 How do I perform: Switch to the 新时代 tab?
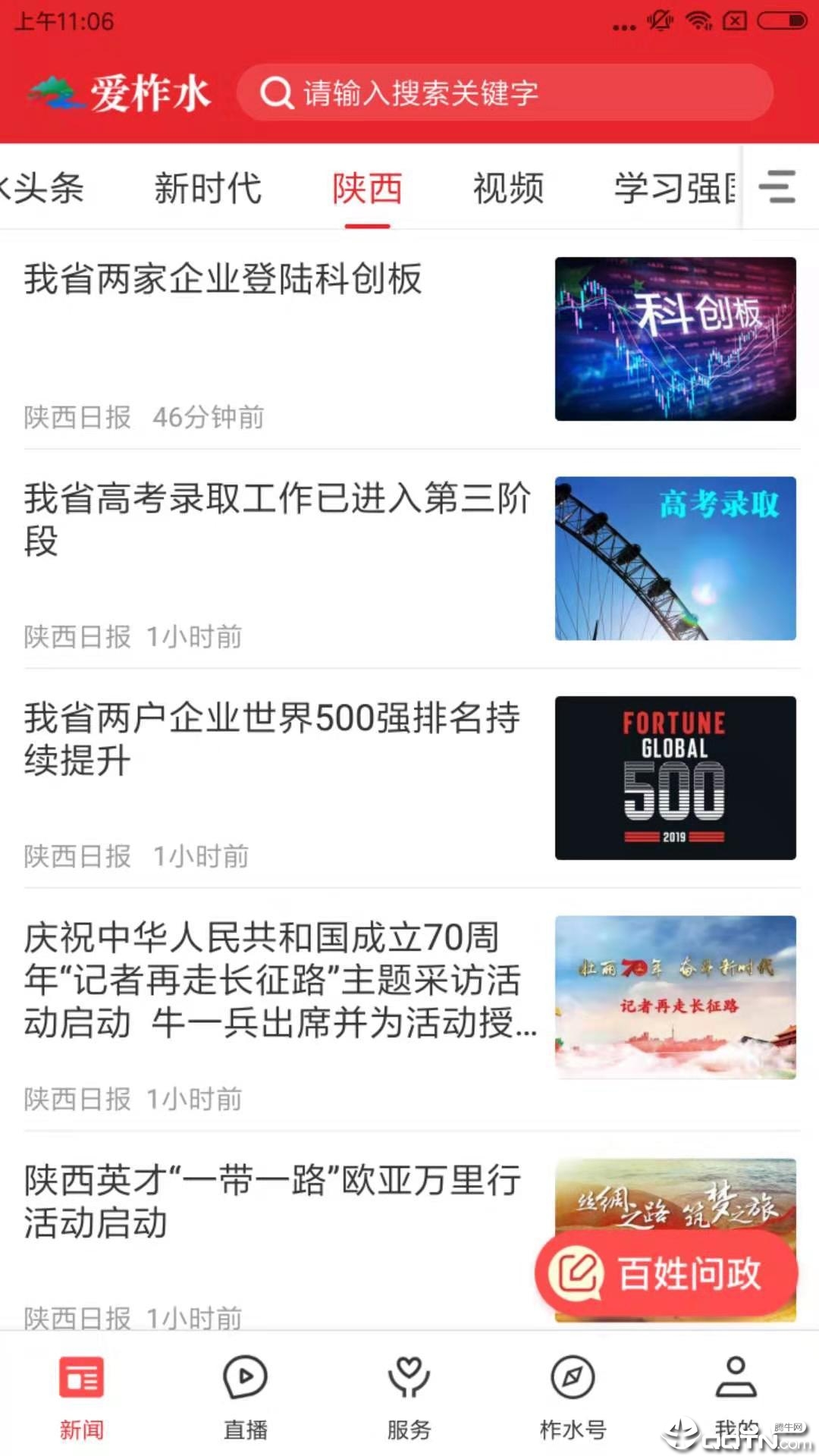209,190
